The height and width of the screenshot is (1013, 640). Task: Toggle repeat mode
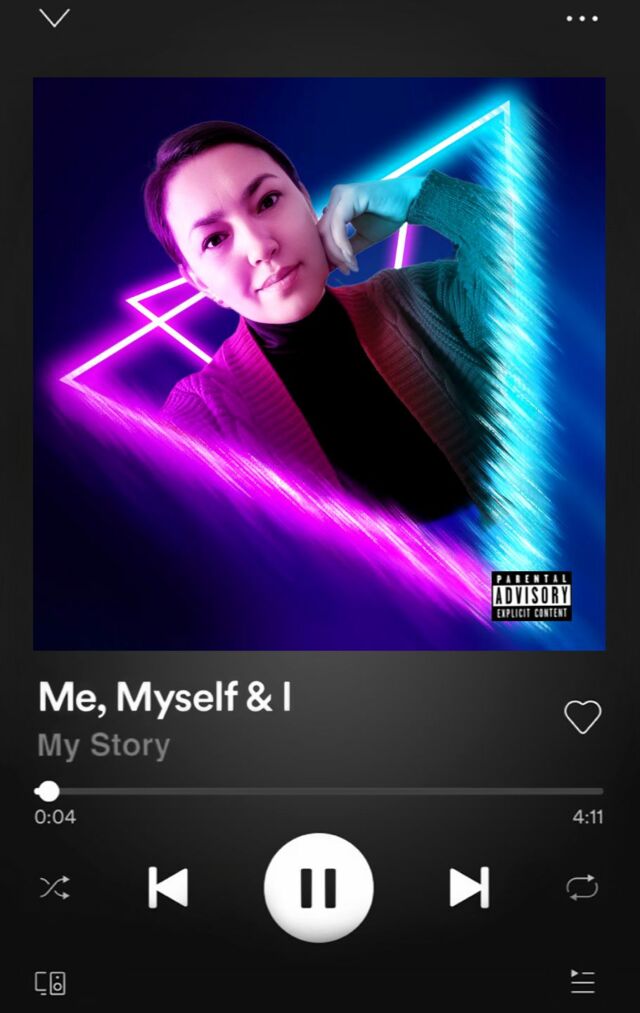[582, 888]
